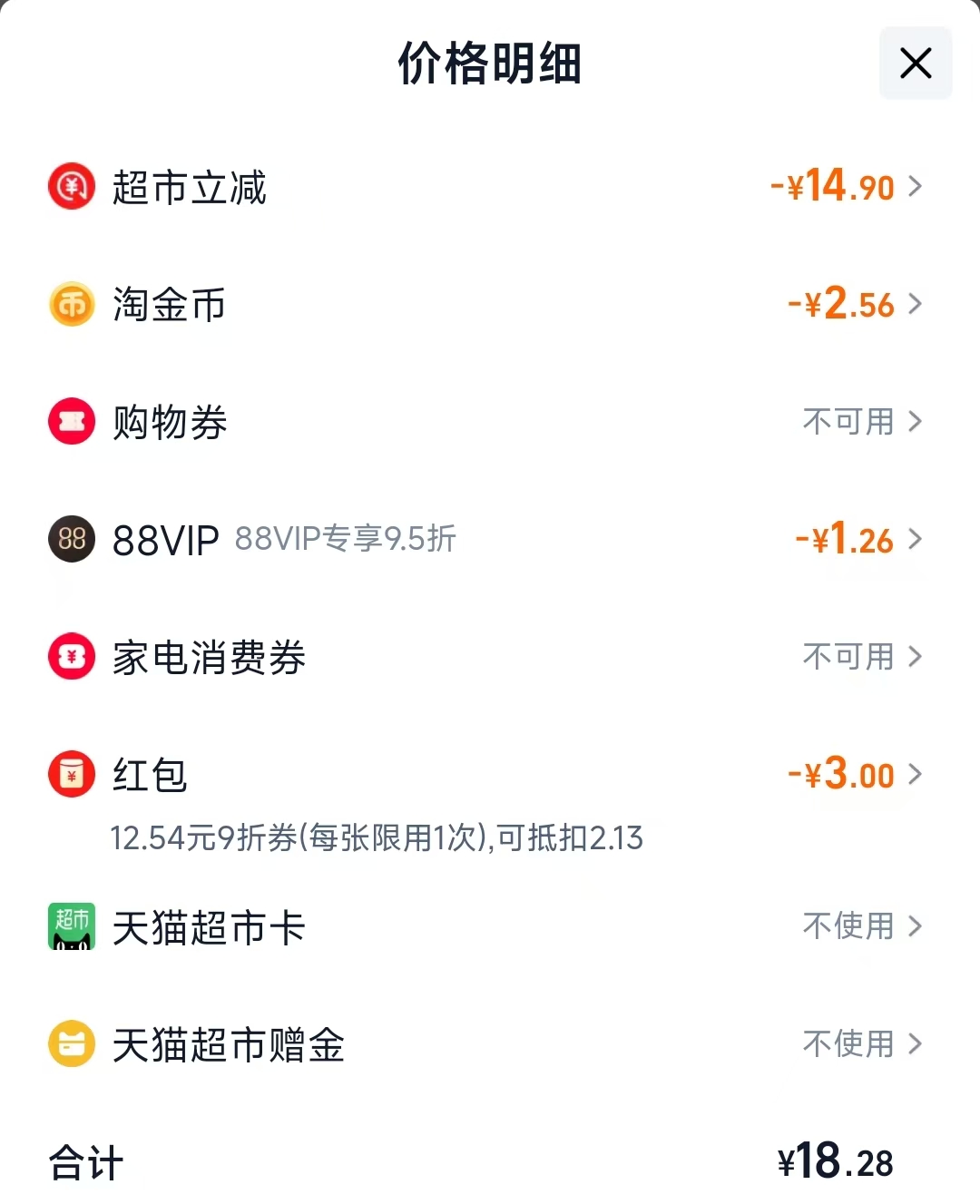Close the 价格明细 panel
Image resolution: width=980 pixels, height=1204 pixels.
(915, 64)
